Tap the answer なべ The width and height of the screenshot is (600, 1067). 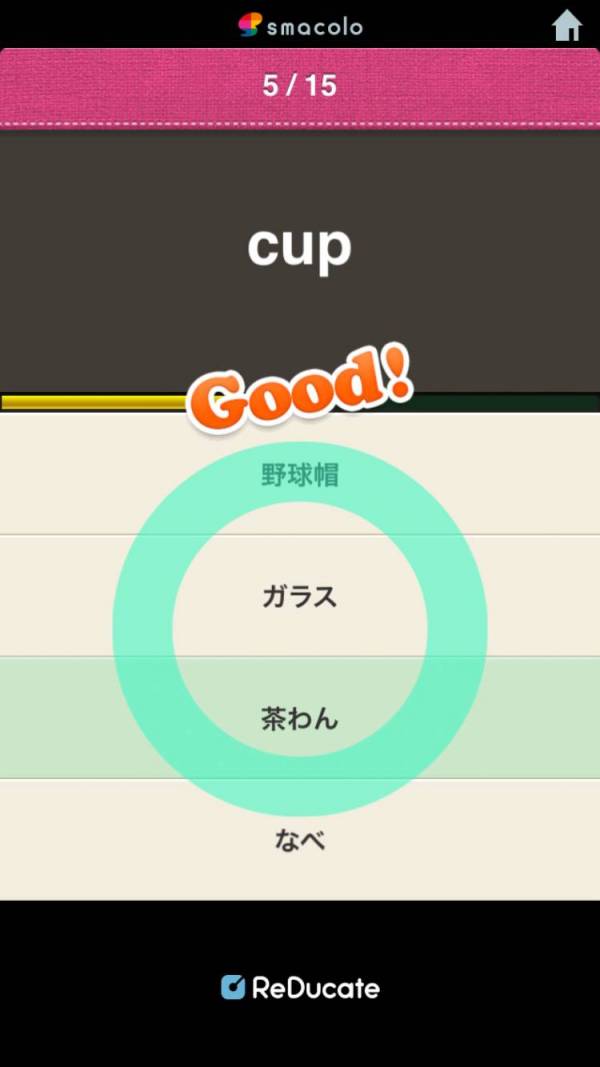300,840
